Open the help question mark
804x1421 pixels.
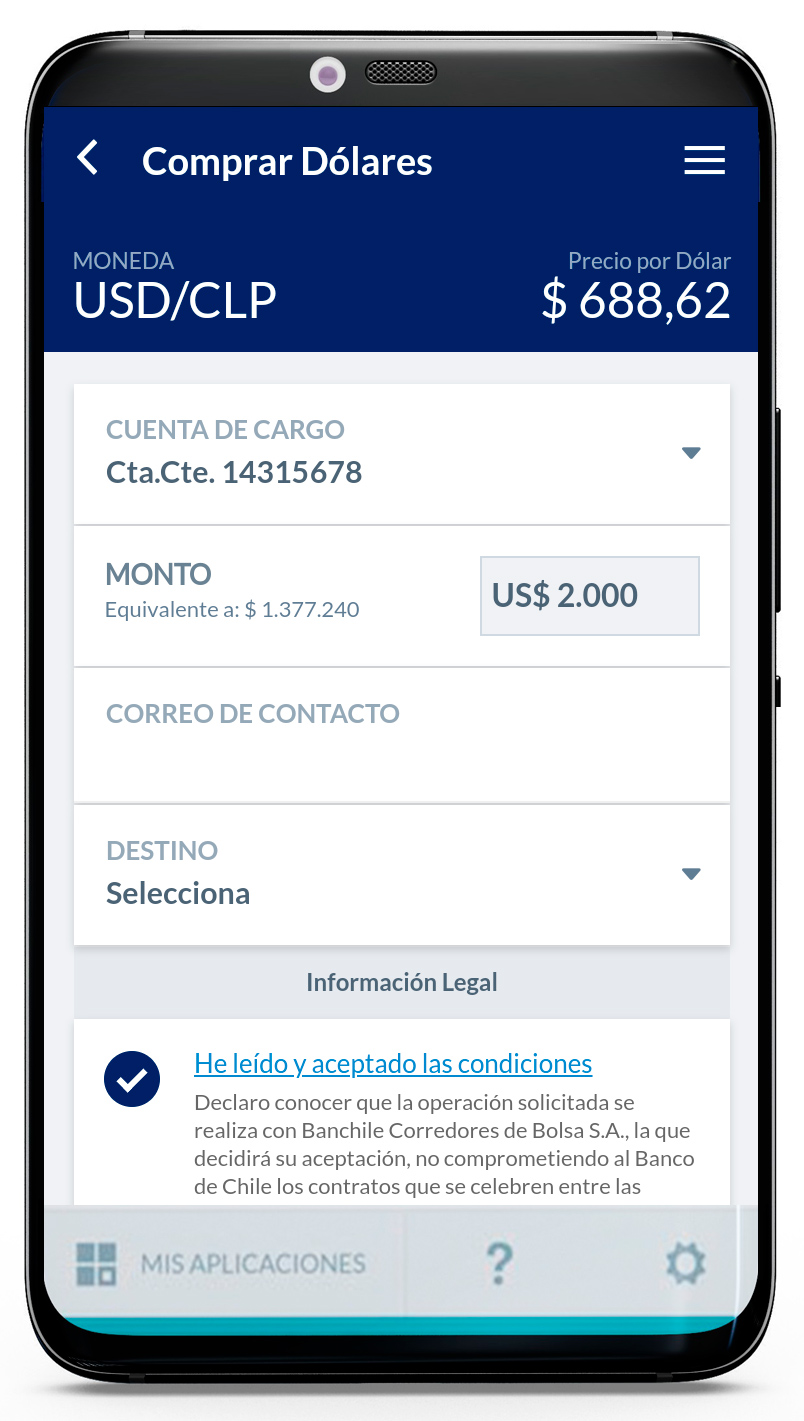click(498, 1264)
